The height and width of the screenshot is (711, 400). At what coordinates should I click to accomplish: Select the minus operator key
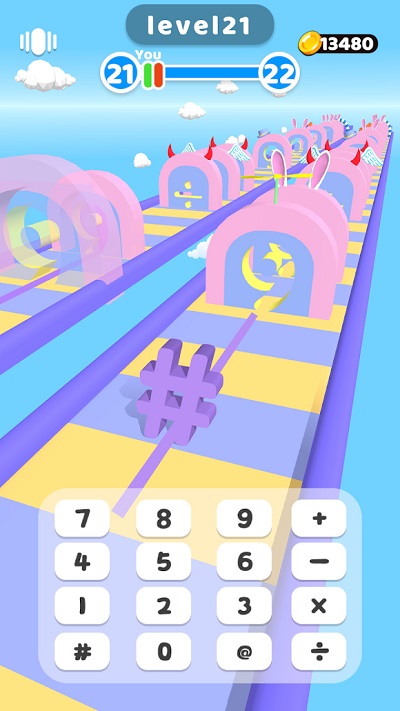319,562
